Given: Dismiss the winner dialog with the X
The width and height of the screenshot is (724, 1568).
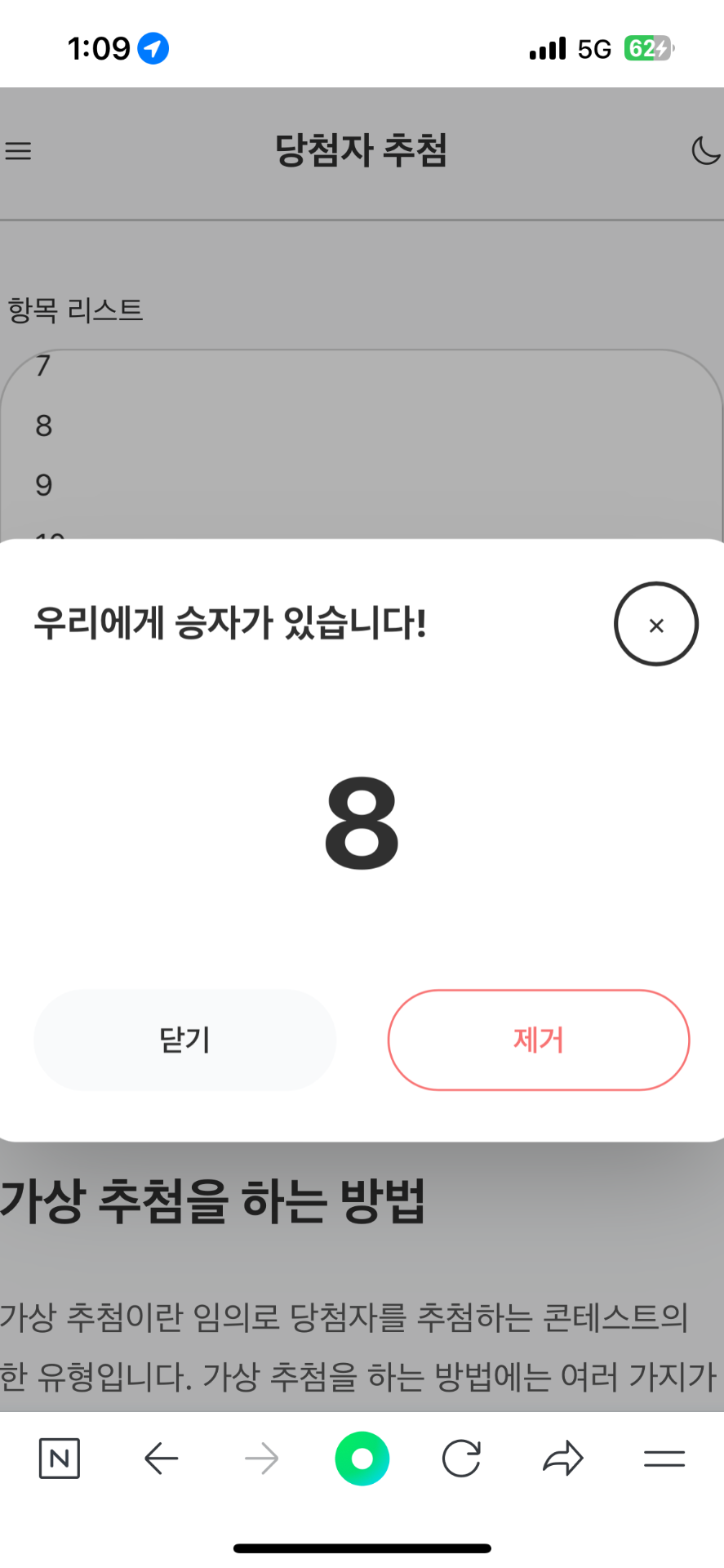Looking at the screenshot, I should 655,625.
